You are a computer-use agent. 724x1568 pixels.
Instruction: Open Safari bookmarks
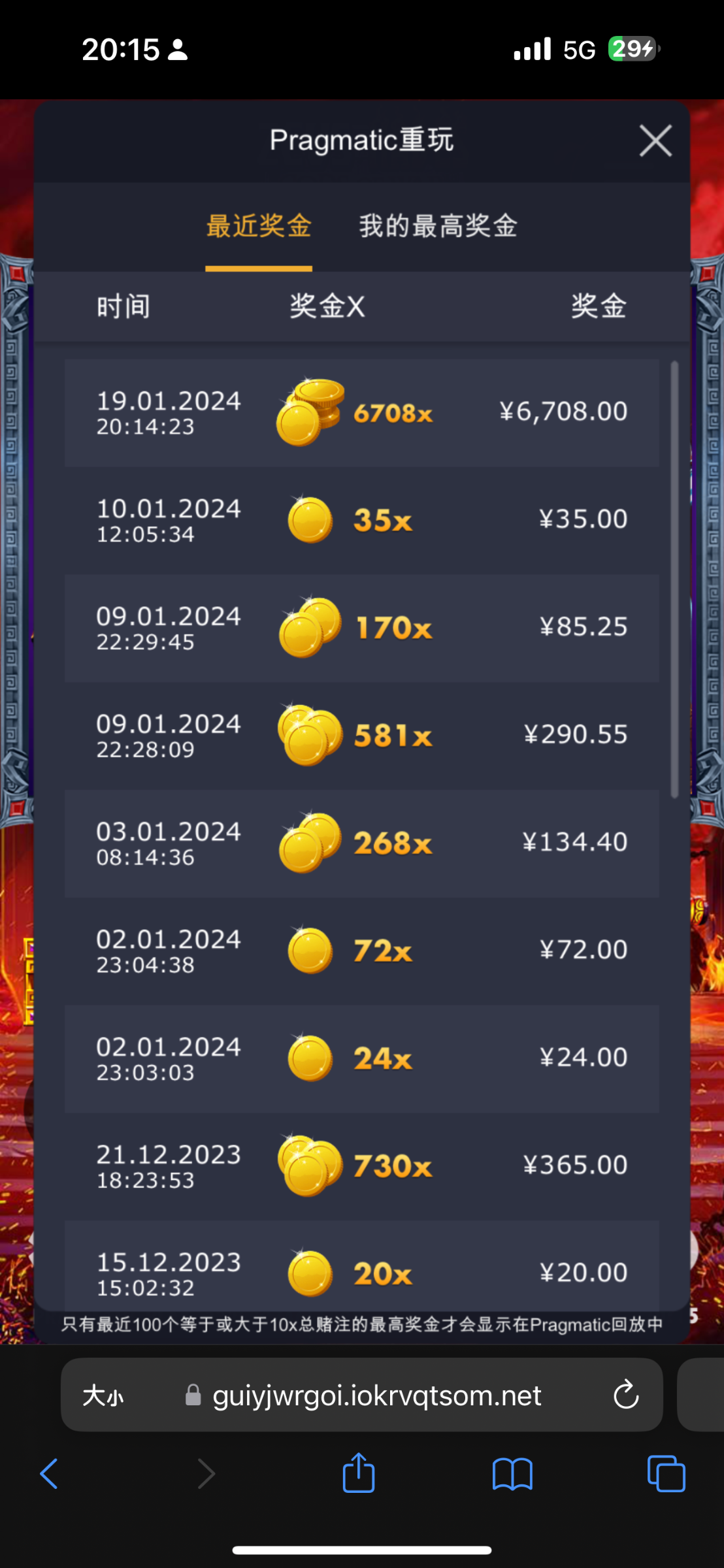click(x=512, y=1474)
